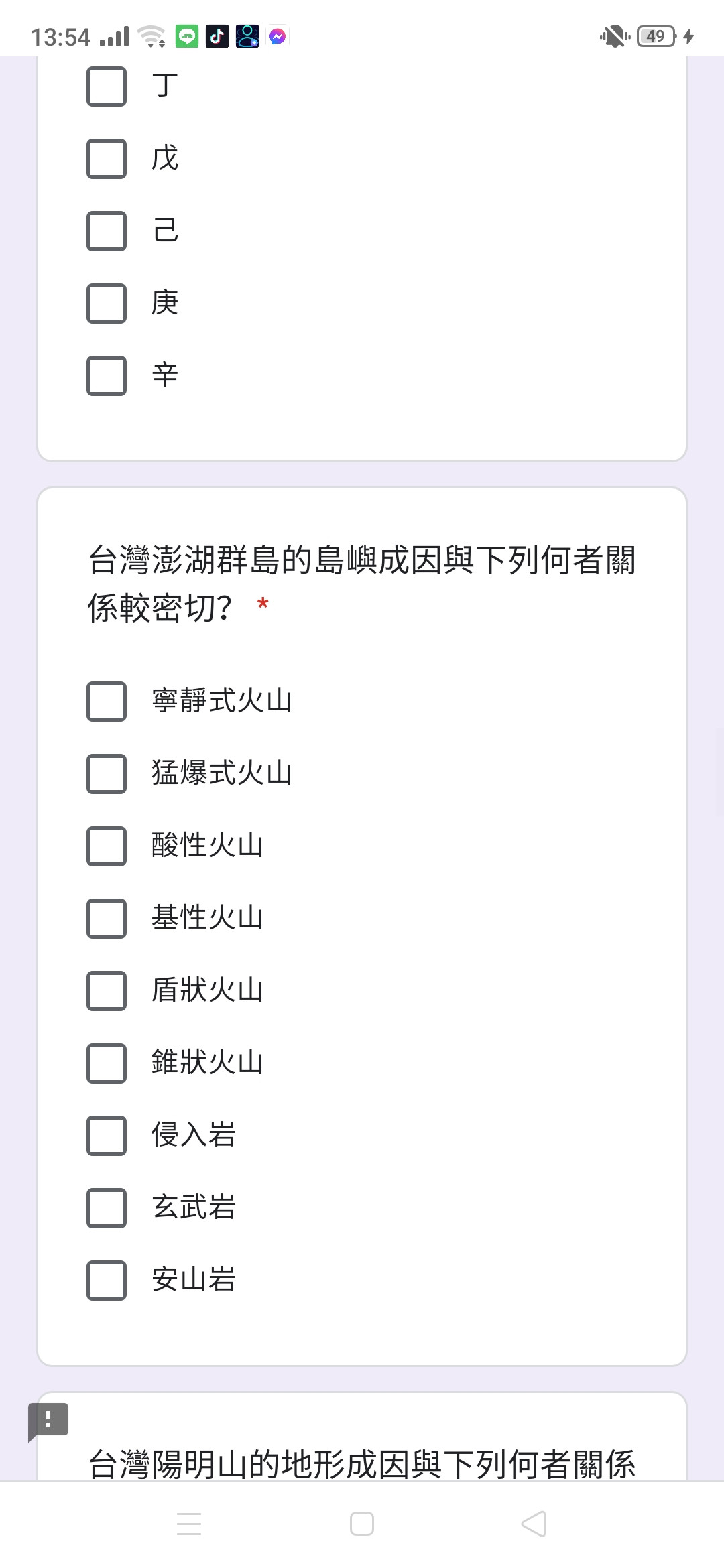Tick the 酸性火山 option
The height and width of the screenshot is (1568, 724).
(107, 846)
